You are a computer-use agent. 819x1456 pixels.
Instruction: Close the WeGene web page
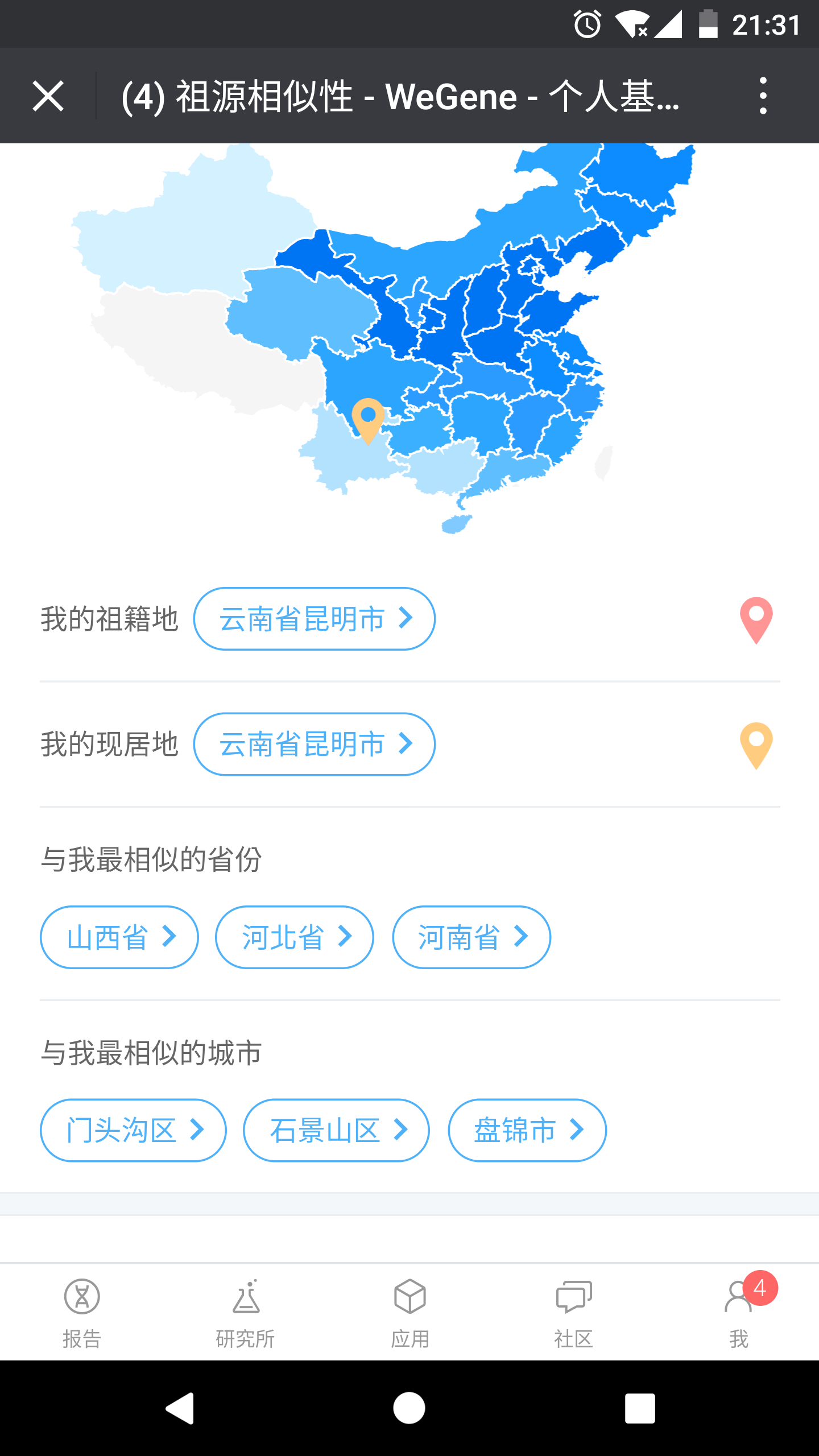tap(48, 96)
